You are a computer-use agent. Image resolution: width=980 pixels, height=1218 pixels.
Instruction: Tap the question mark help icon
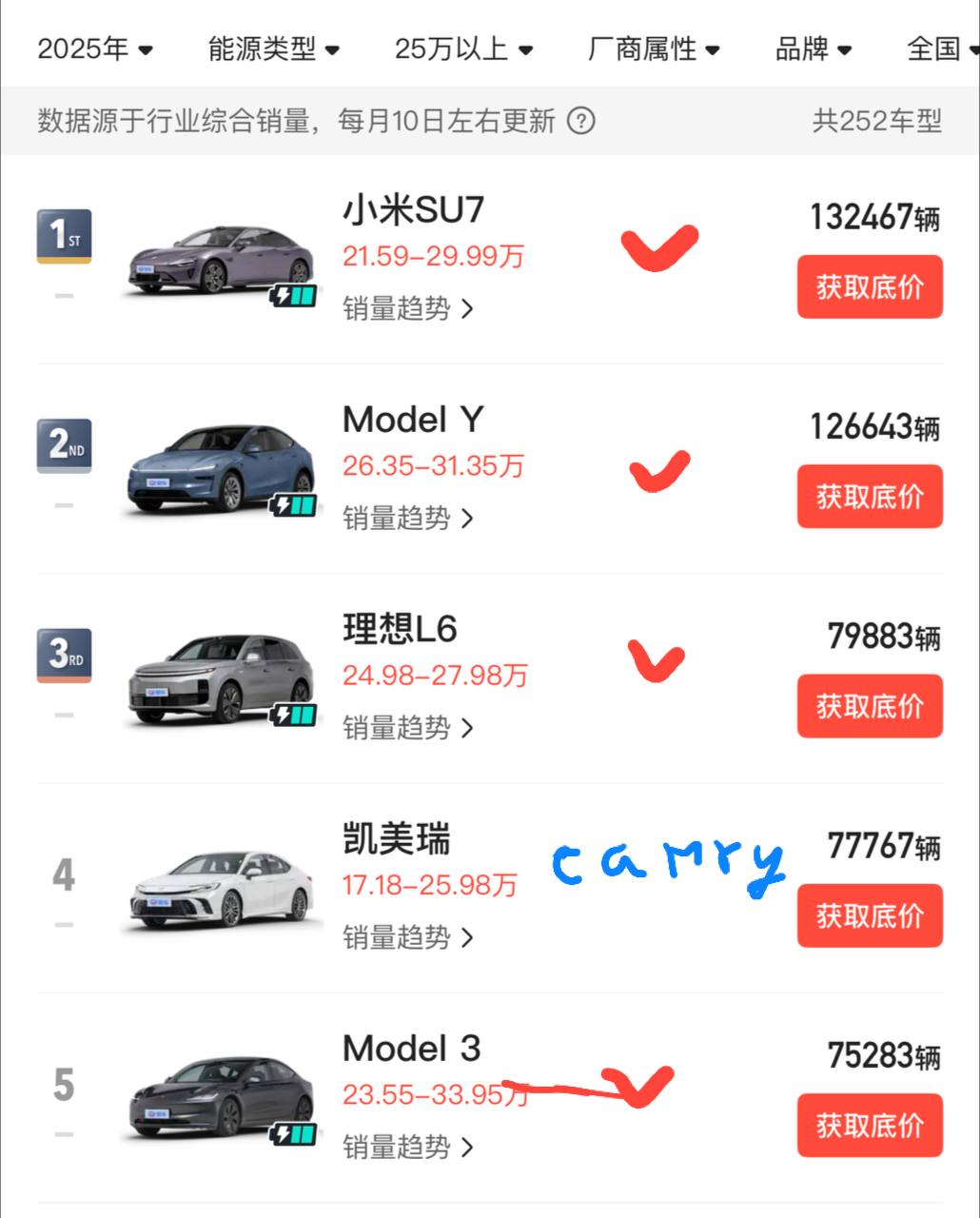[580, 121]
